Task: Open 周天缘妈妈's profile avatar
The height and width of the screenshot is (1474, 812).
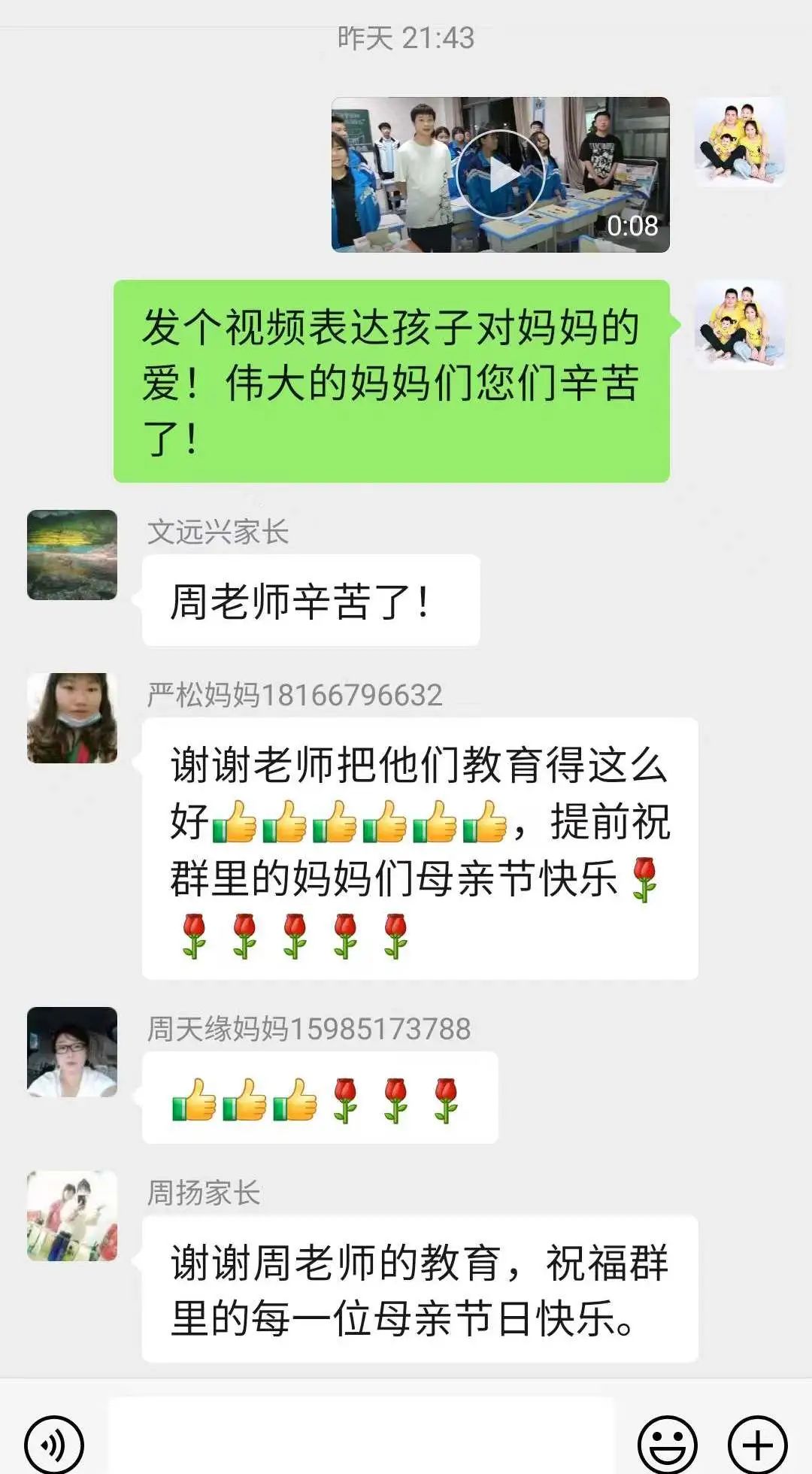Action: (72, 1051)
